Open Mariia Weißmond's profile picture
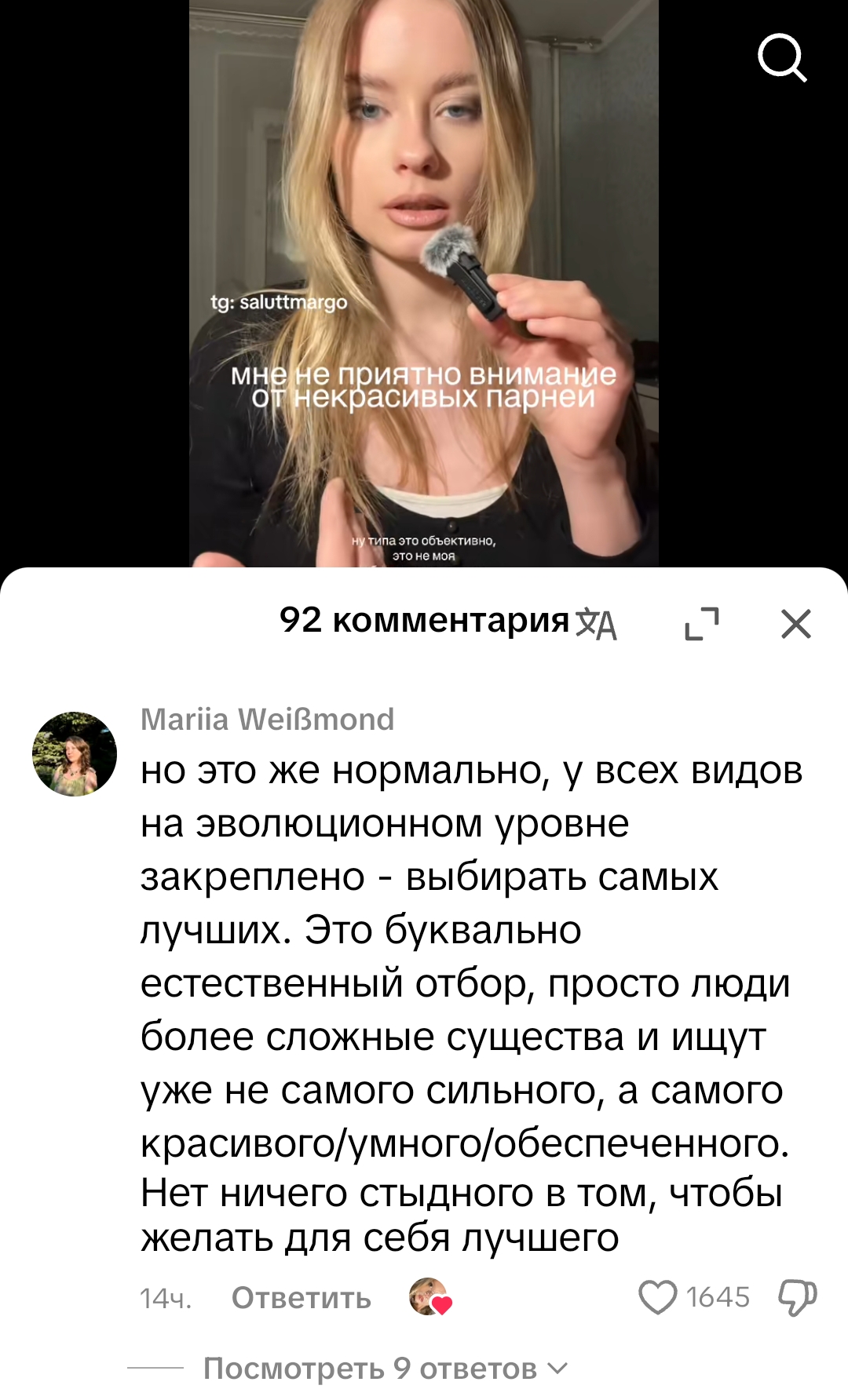This screenshot has height=1400, width=848. tap(75, 754)
